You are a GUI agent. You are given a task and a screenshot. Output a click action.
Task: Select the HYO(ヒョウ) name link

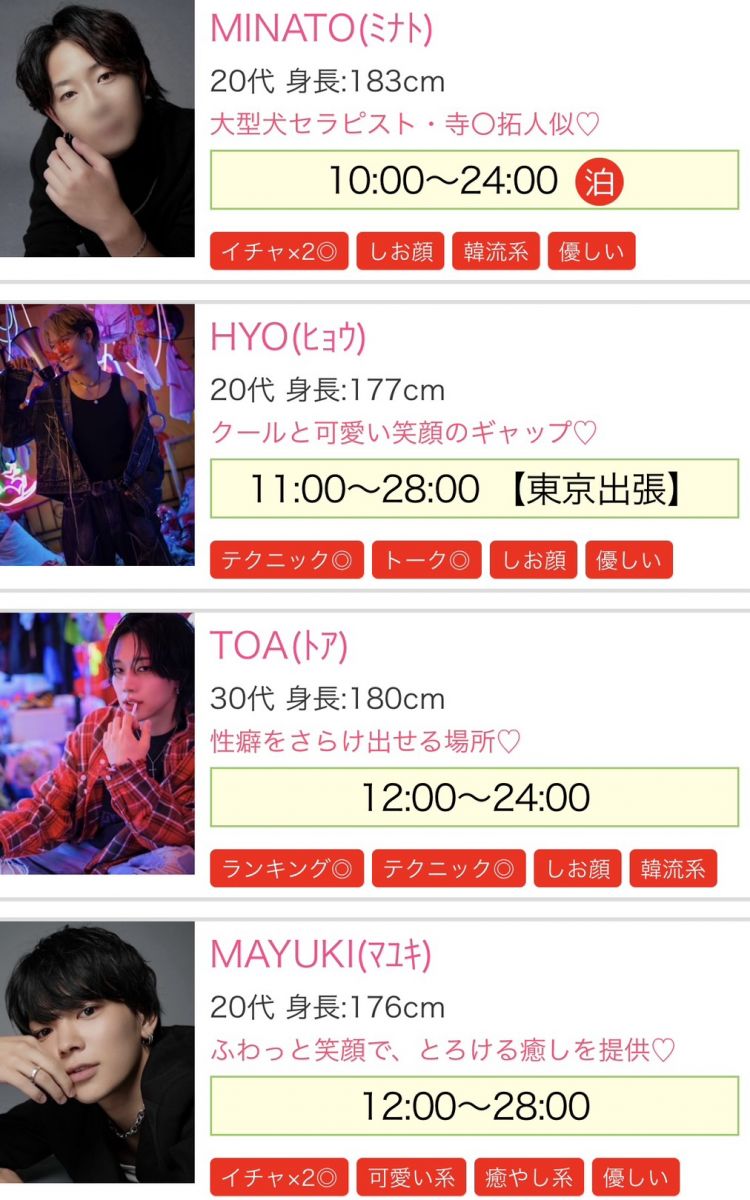pos(288,338)
